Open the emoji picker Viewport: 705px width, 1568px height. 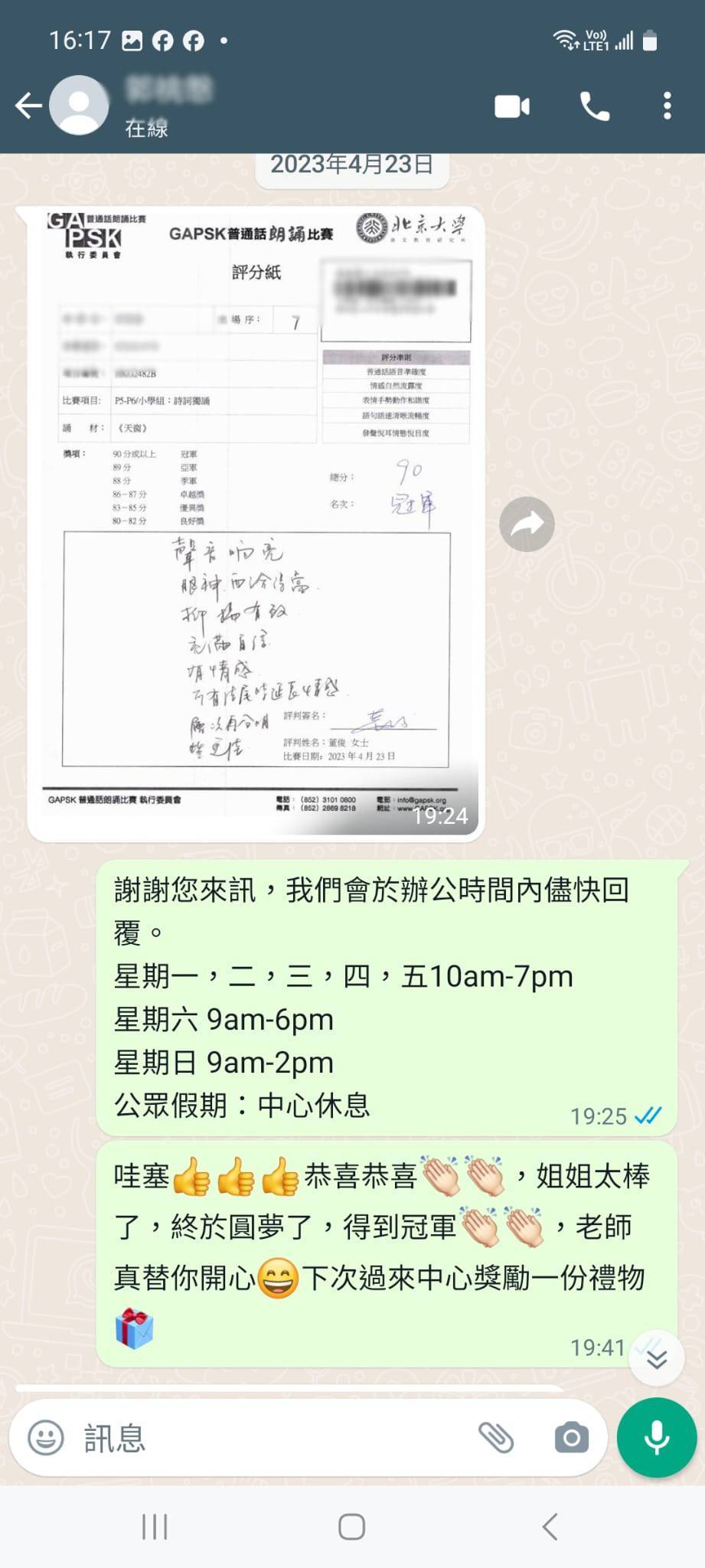(46, 1438)
